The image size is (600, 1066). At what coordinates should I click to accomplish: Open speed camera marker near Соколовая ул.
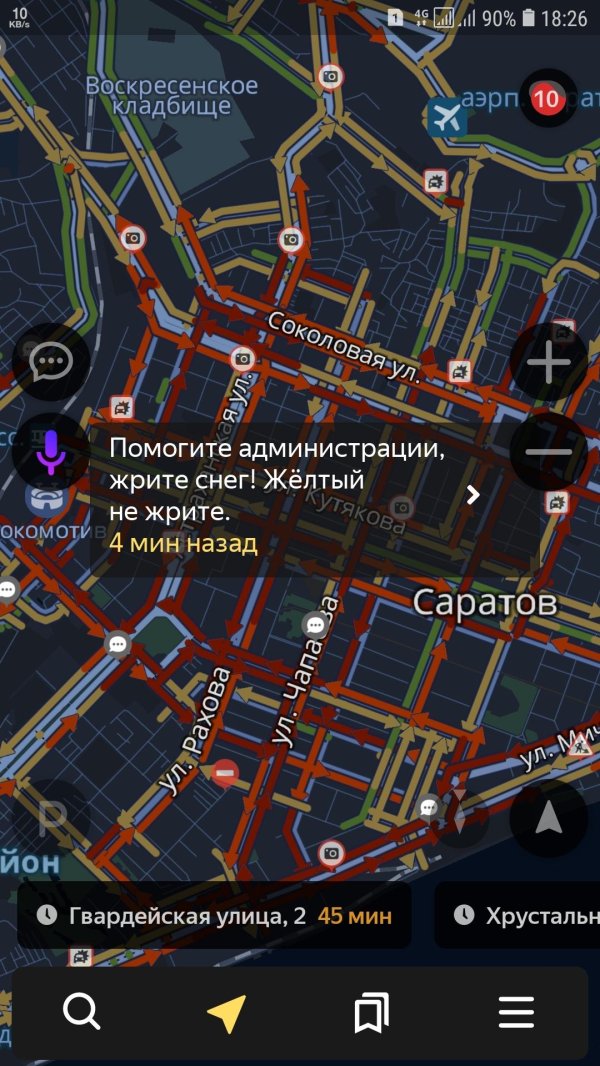click(x=243, y=359)
